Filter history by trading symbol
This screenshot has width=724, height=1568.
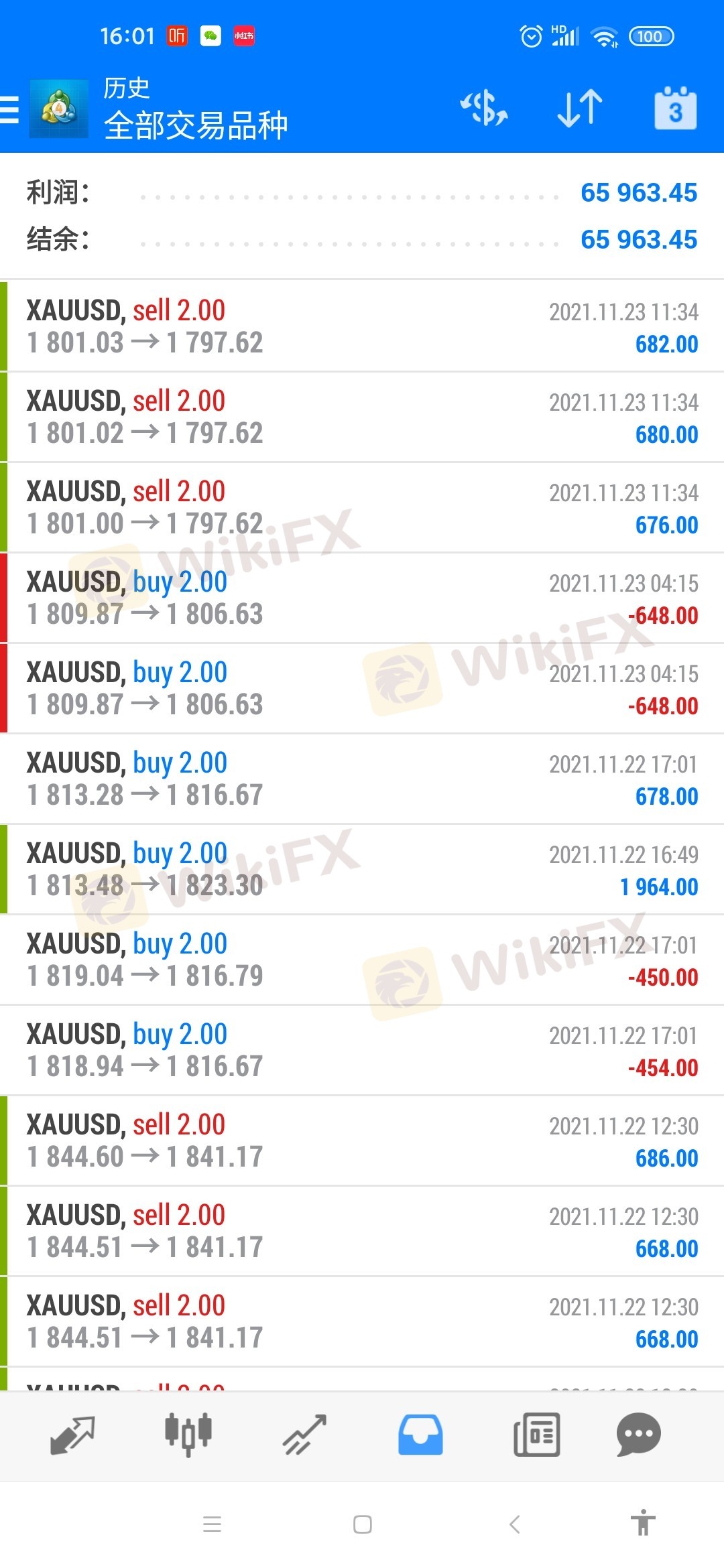tap(483, 108)
